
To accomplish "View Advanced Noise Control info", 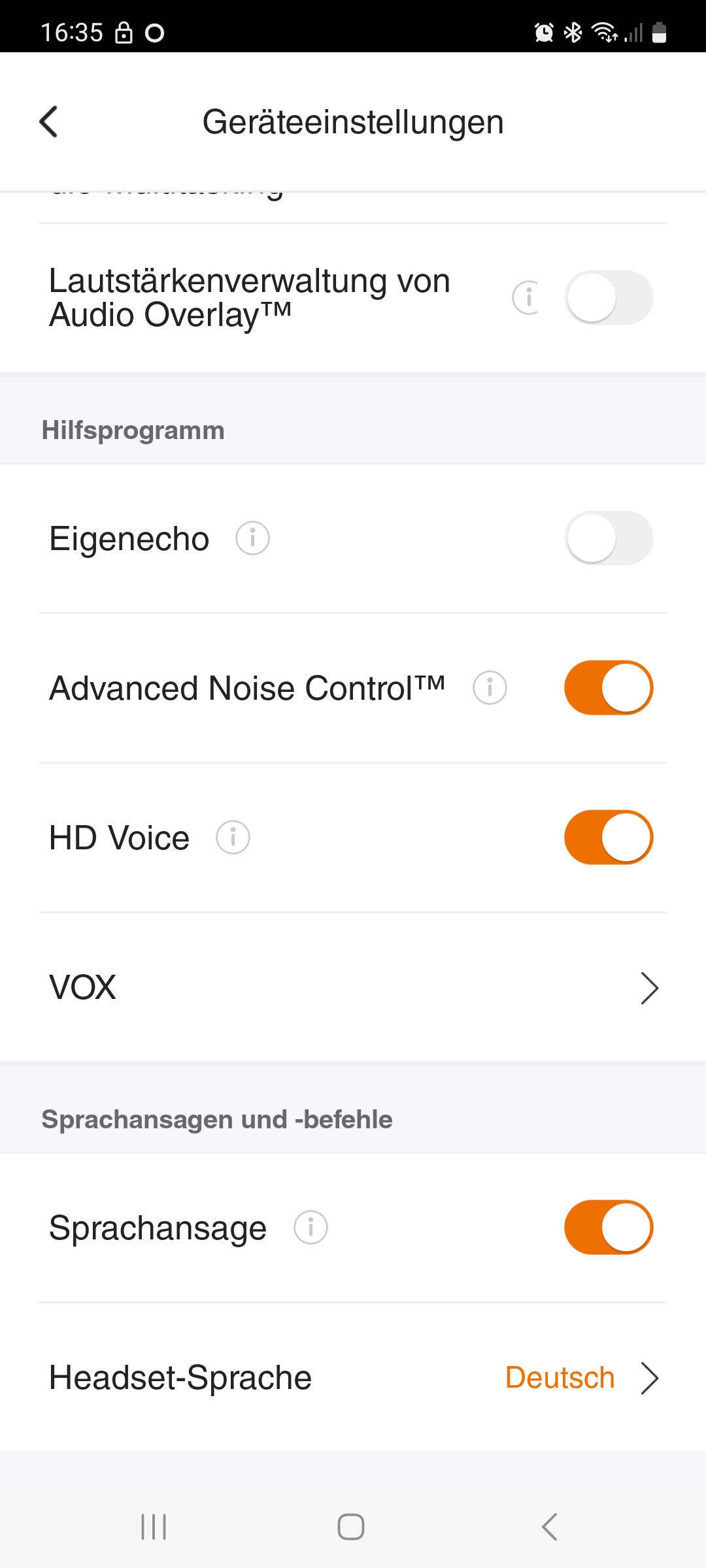I will [490, 688].
